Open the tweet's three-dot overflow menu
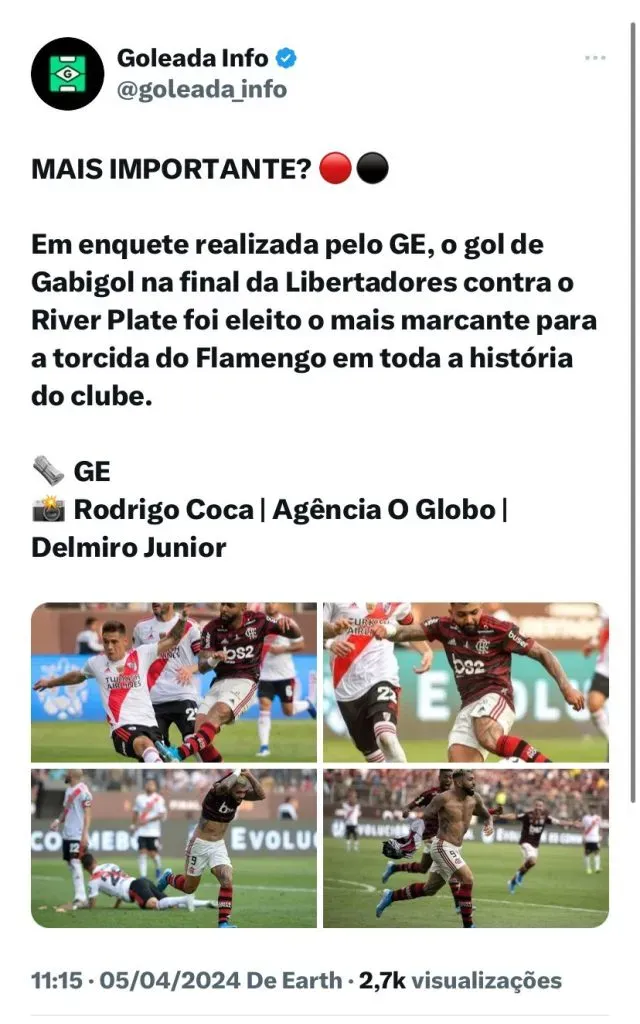This screenshot has width=640, height=1024. click(x=595, y=58)
